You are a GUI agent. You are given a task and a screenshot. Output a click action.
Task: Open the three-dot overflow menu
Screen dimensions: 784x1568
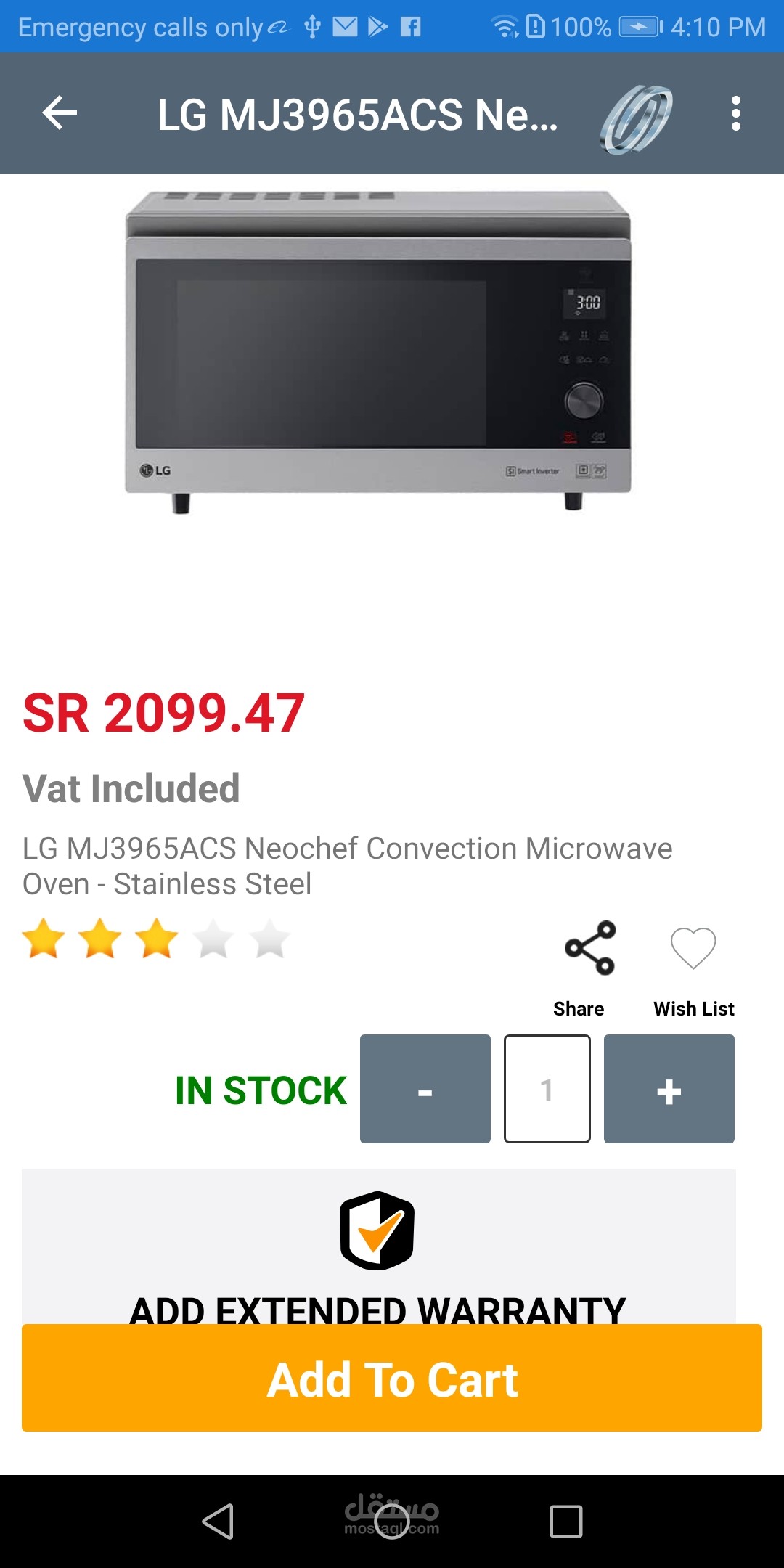click(x=736, y=113)
